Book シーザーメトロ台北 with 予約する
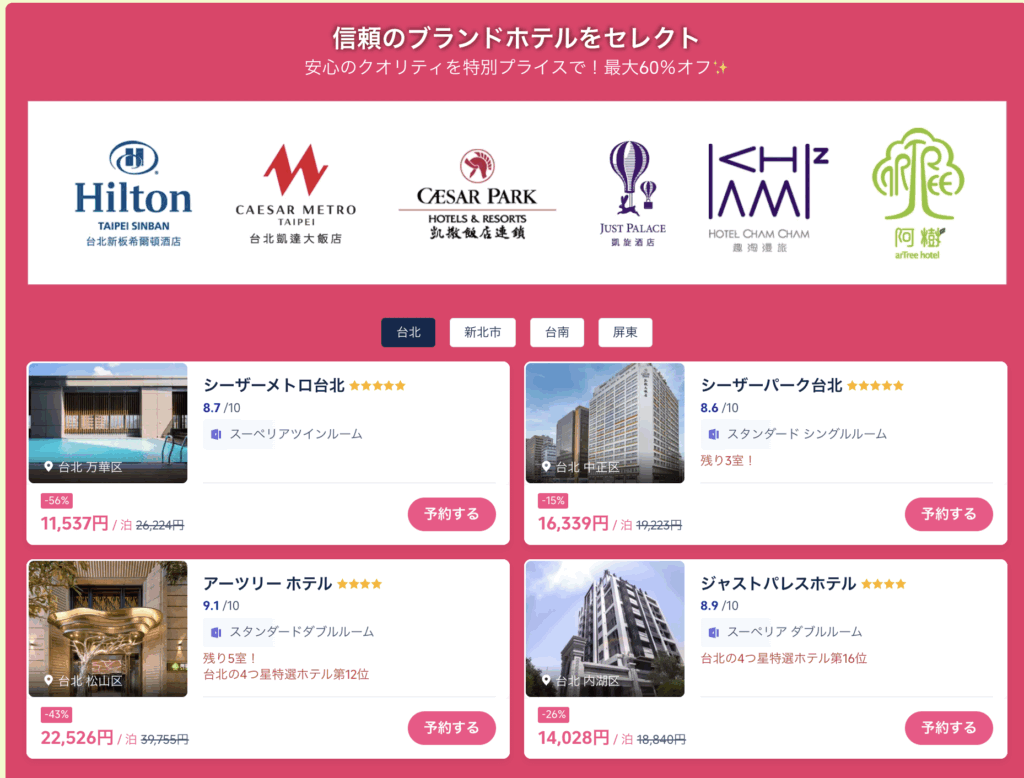Image resolution: width=1024 pixels, height=778 pixels. click(x=451, y=514)
